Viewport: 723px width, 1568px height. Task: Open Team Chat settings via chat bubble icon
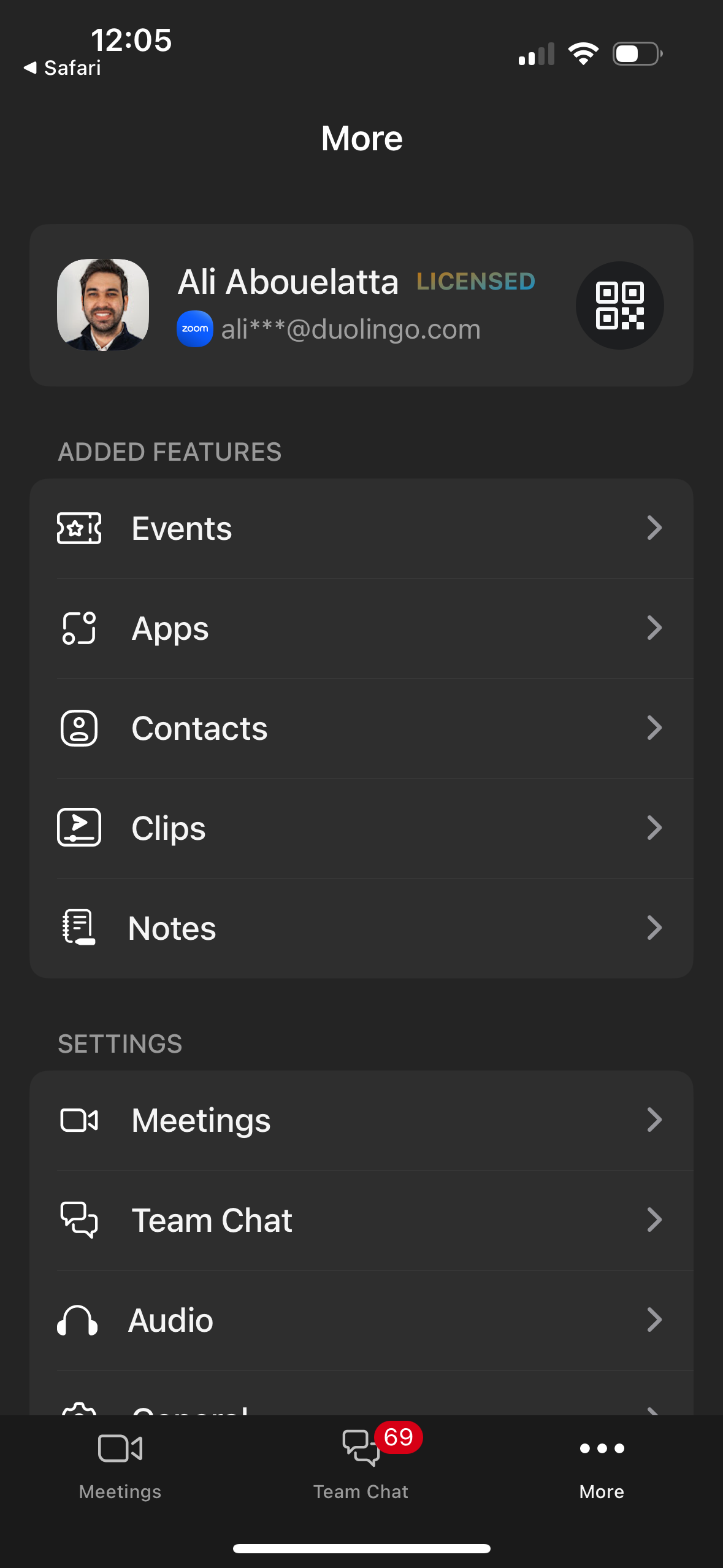pyautogui.click(x=80, y=1220)
